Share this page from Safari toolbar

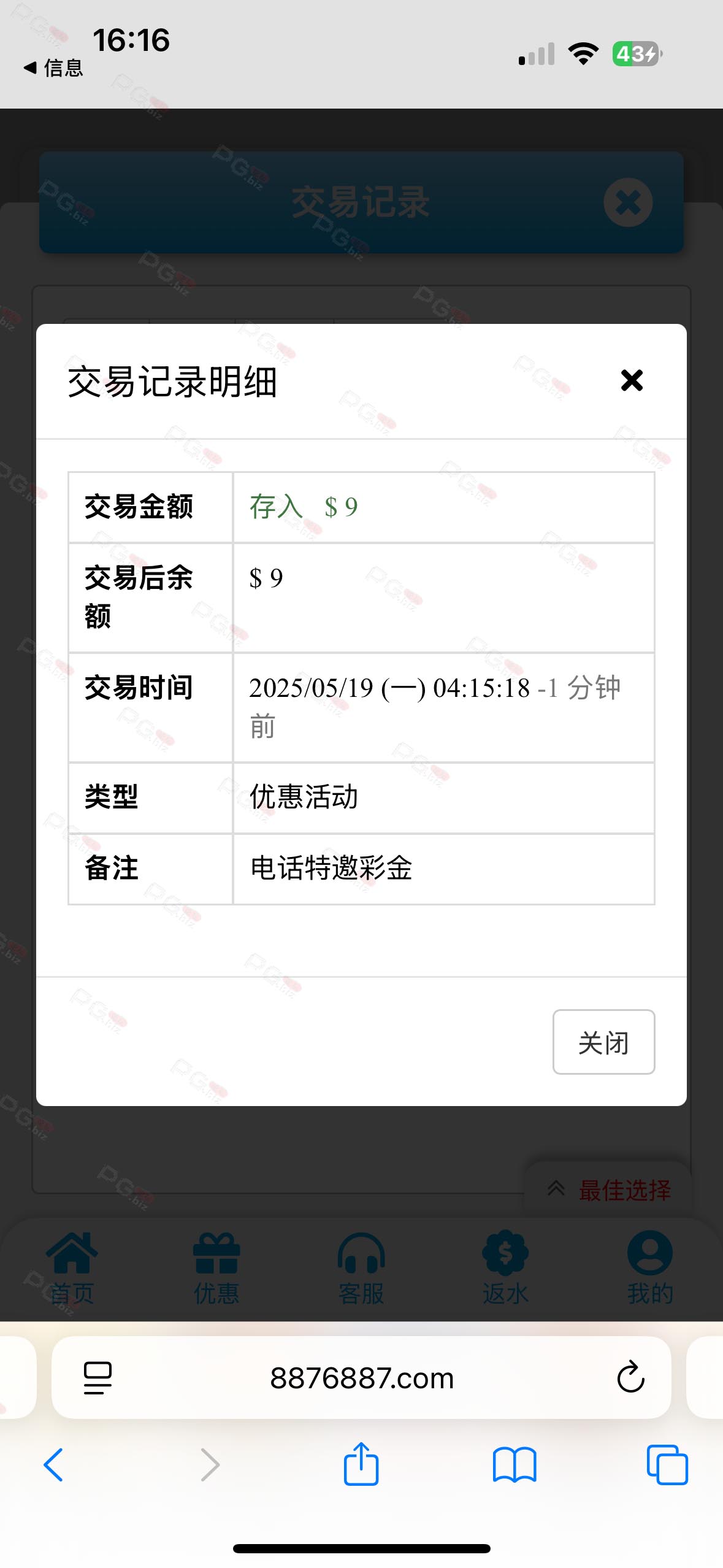[361, 1464]
